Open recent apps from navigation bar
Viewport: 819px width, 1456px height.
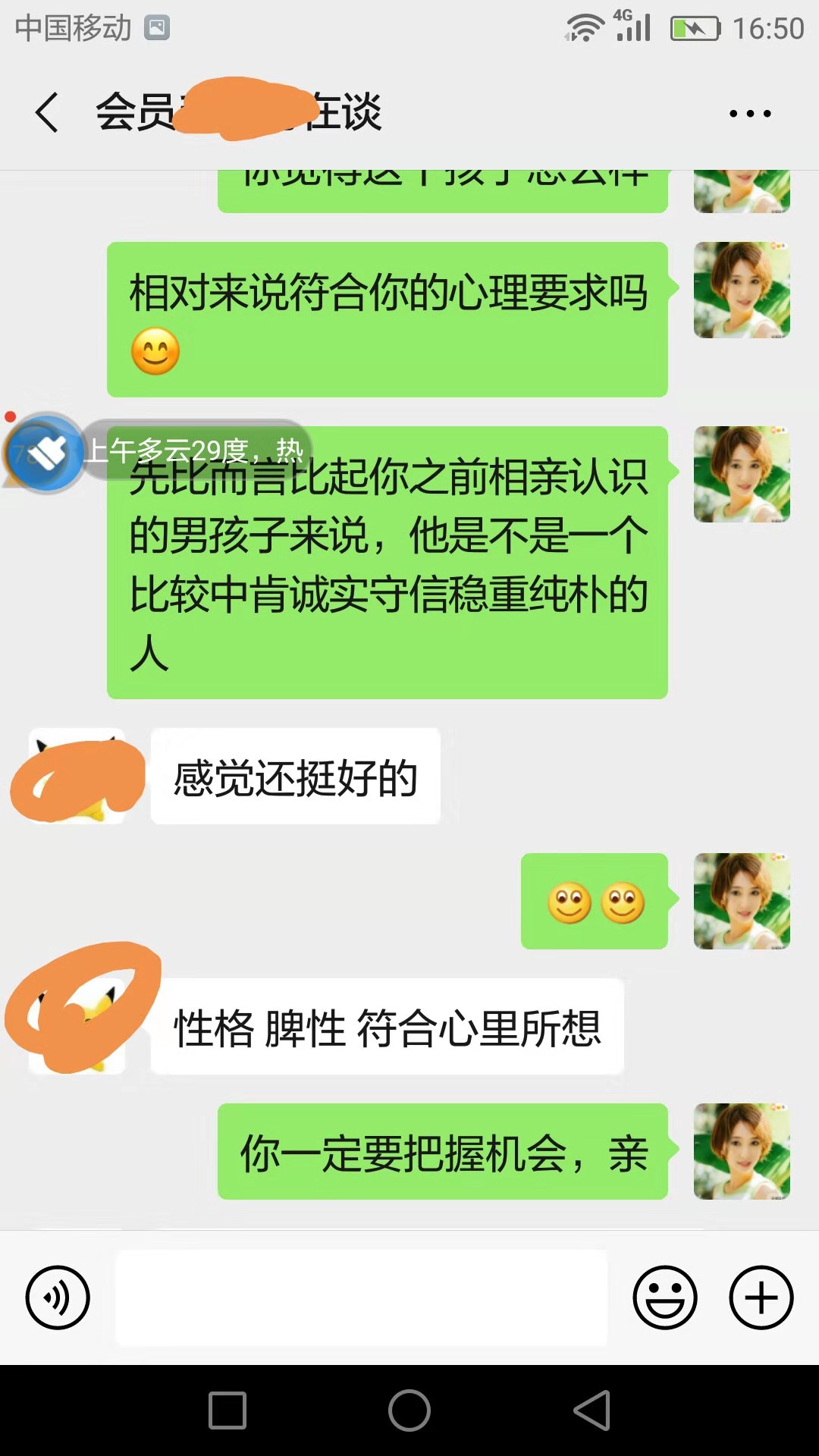coord(227,1410)
